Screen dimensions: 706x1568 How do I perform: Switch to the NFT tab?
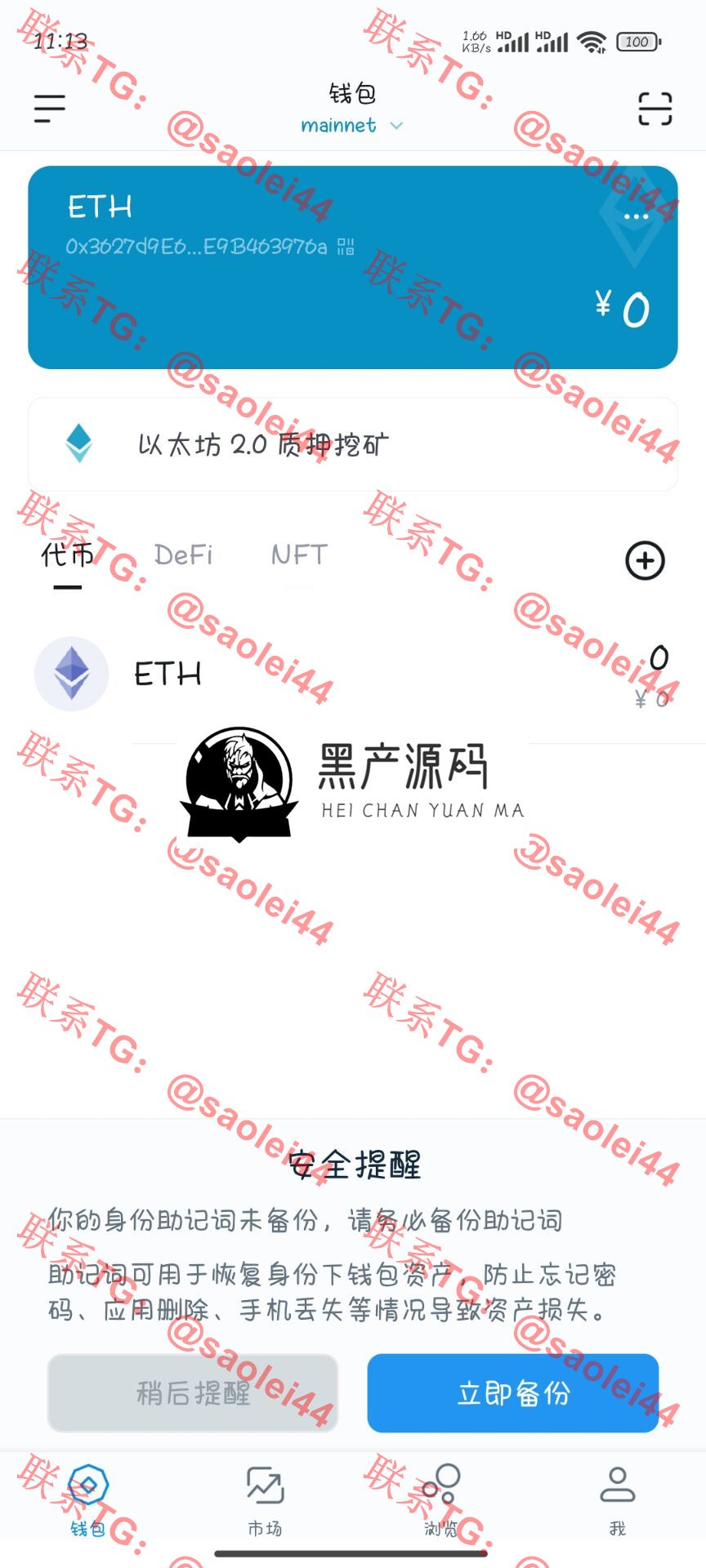click(x=299, y=555)
